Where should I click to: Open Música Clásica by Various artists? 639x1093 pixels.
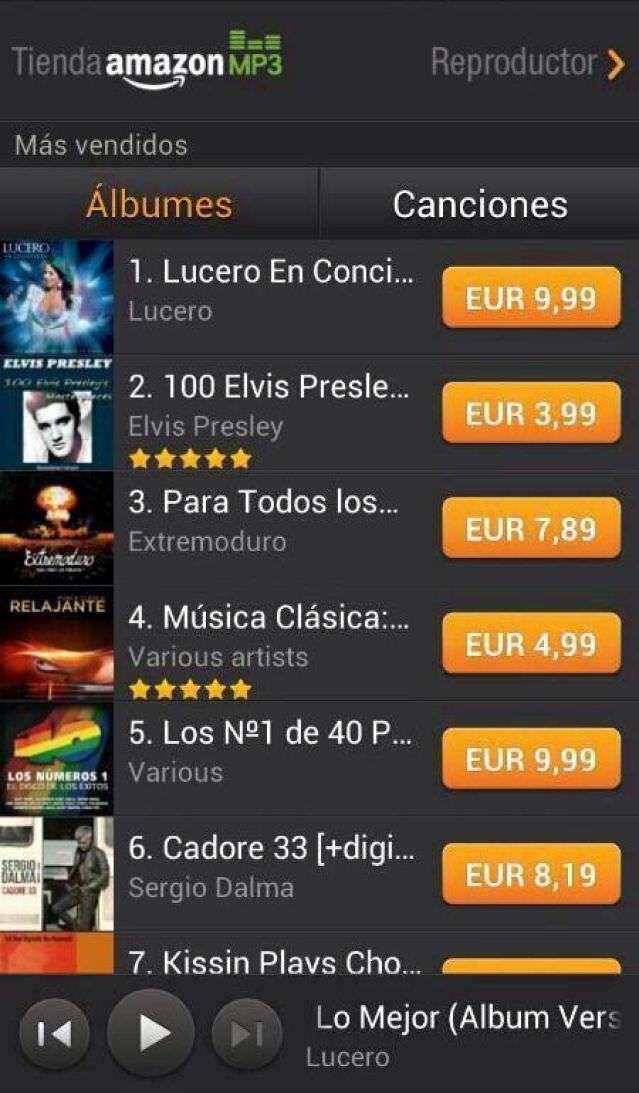click(x=268, y=635)
